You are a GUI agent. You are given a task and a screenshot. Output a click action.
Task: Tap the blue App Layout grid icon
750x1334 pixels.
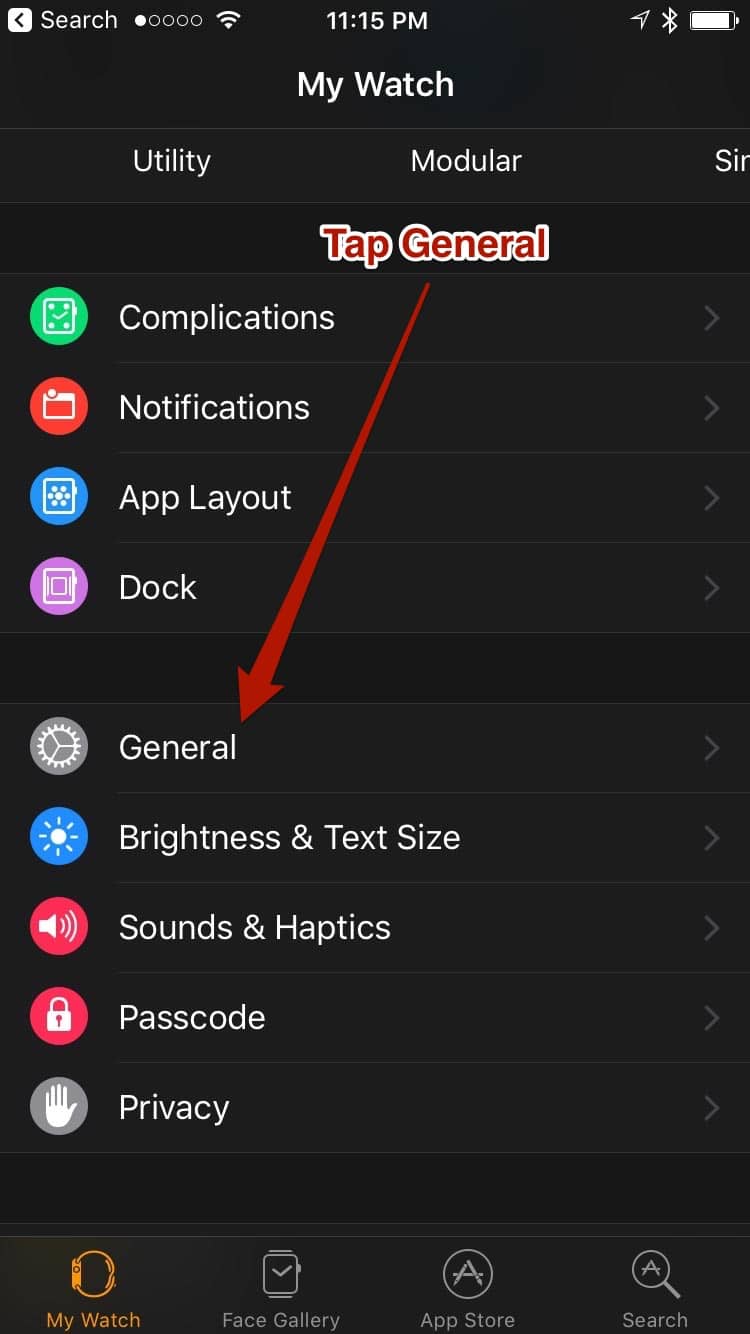point(59,496)
